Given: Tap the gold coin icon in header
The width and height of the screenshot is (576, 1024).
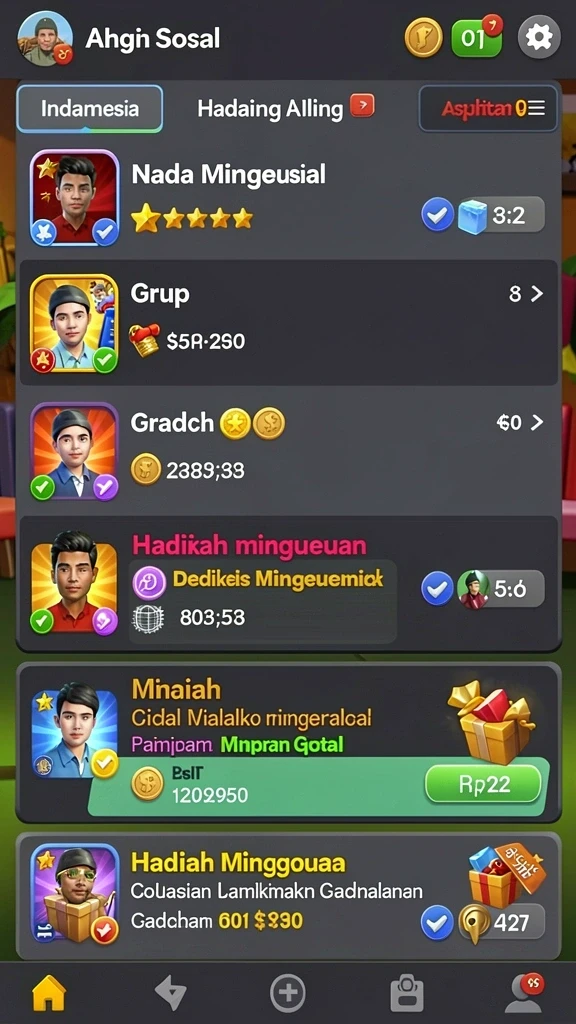Looking at the screenshot, I should [x=423, y=37].
